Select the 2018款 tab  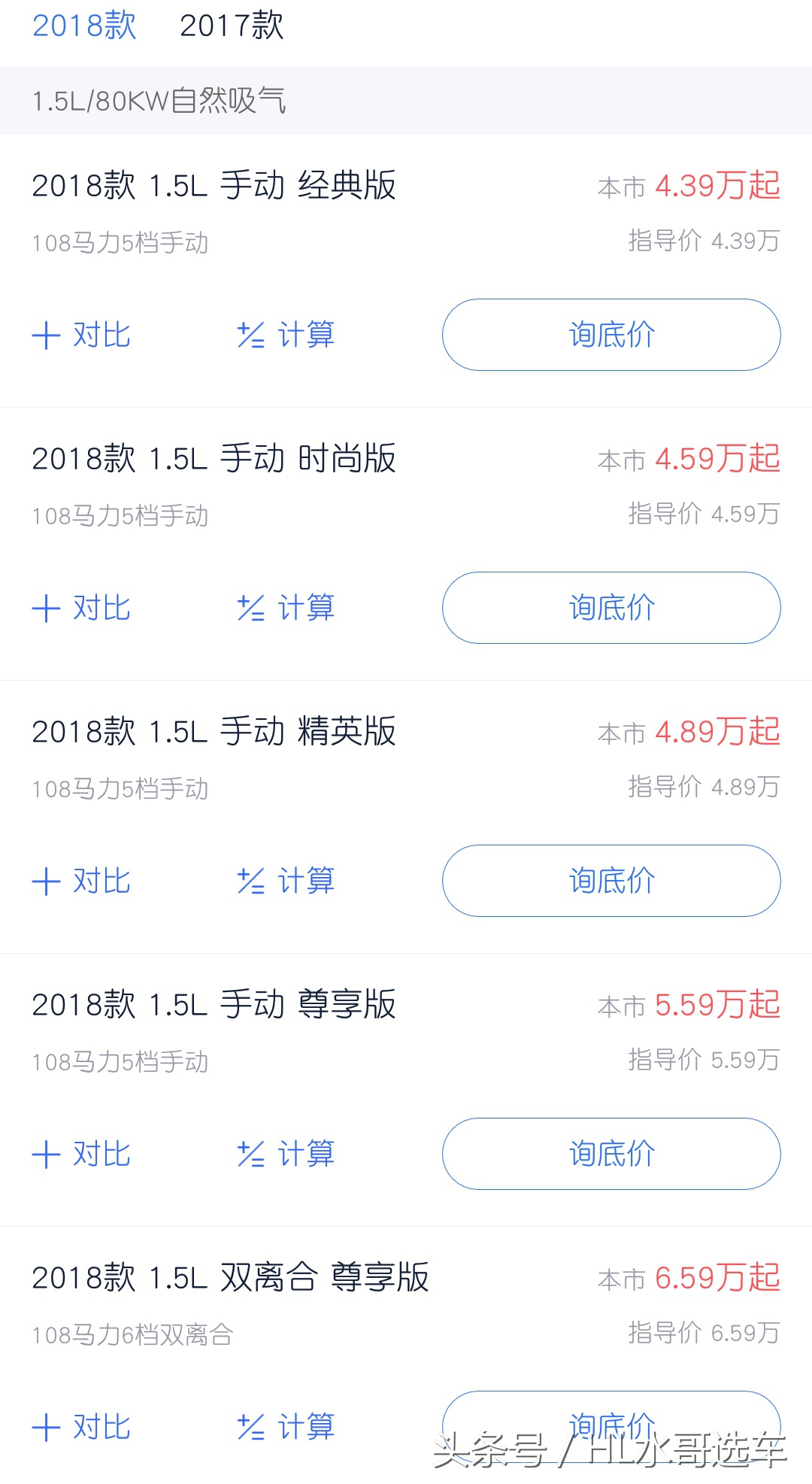(x=83, y=26)
